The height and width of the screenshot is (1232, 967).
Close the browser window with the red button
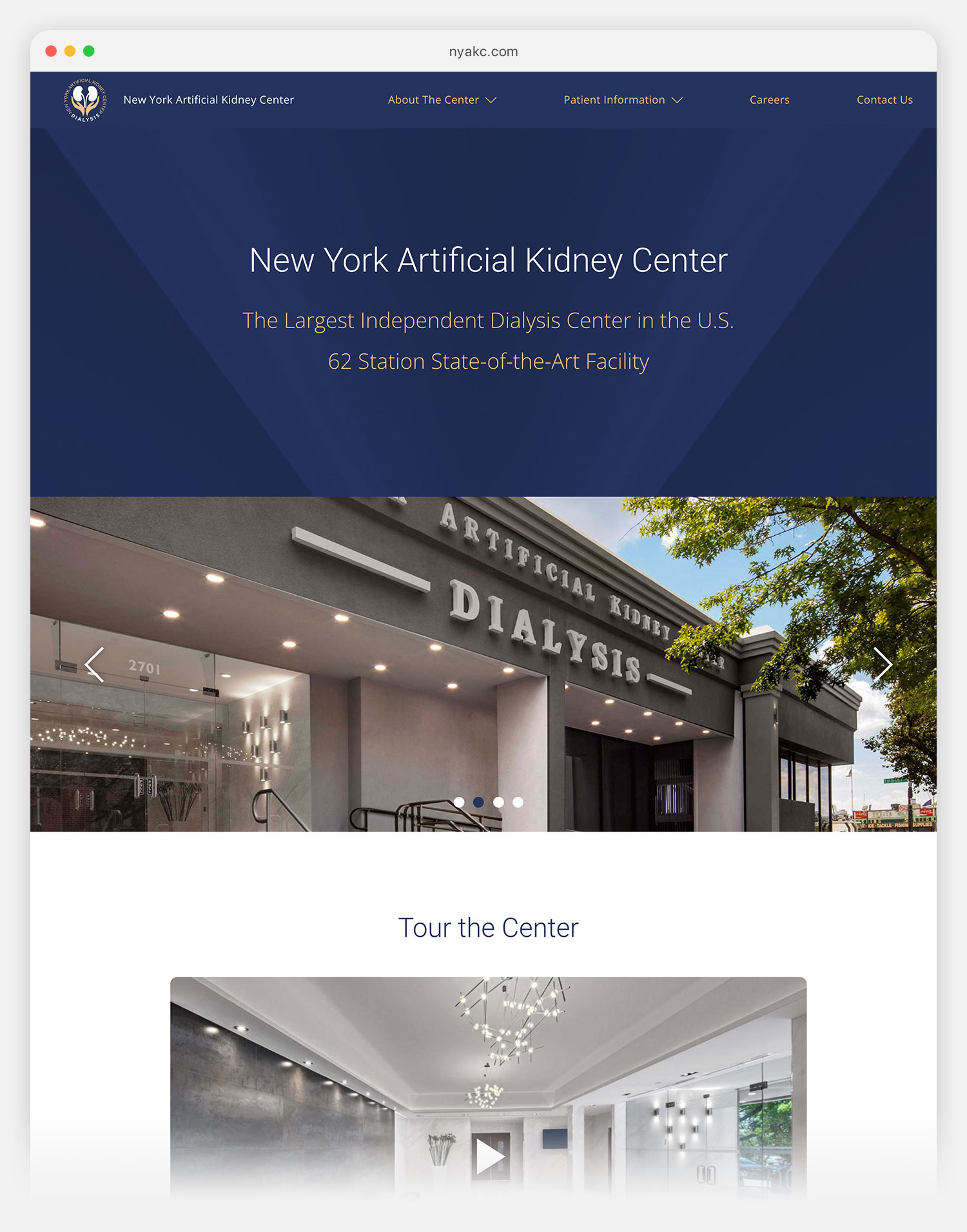coord(51,51)
